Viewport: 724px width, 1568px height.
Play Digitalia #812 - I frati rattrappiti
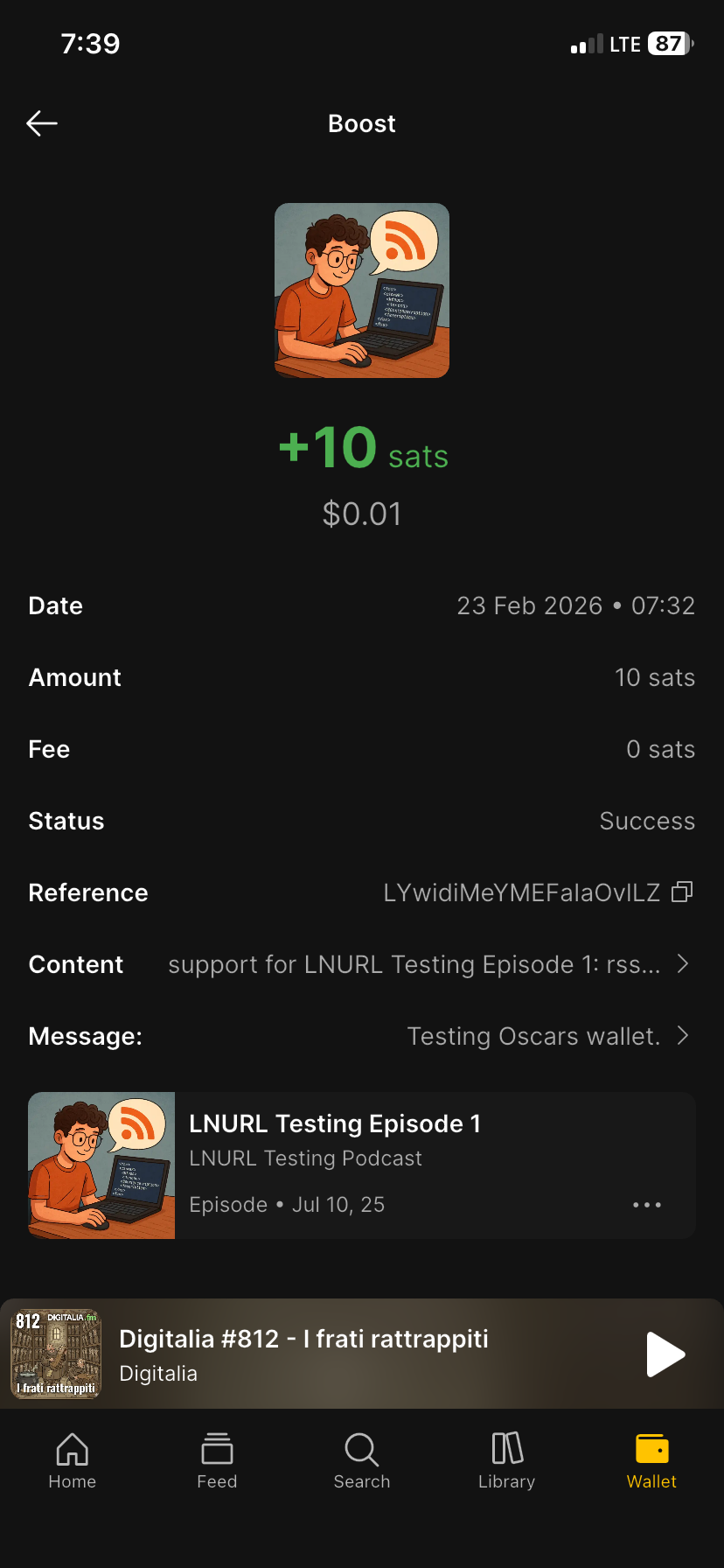(x=665, y=1354)
